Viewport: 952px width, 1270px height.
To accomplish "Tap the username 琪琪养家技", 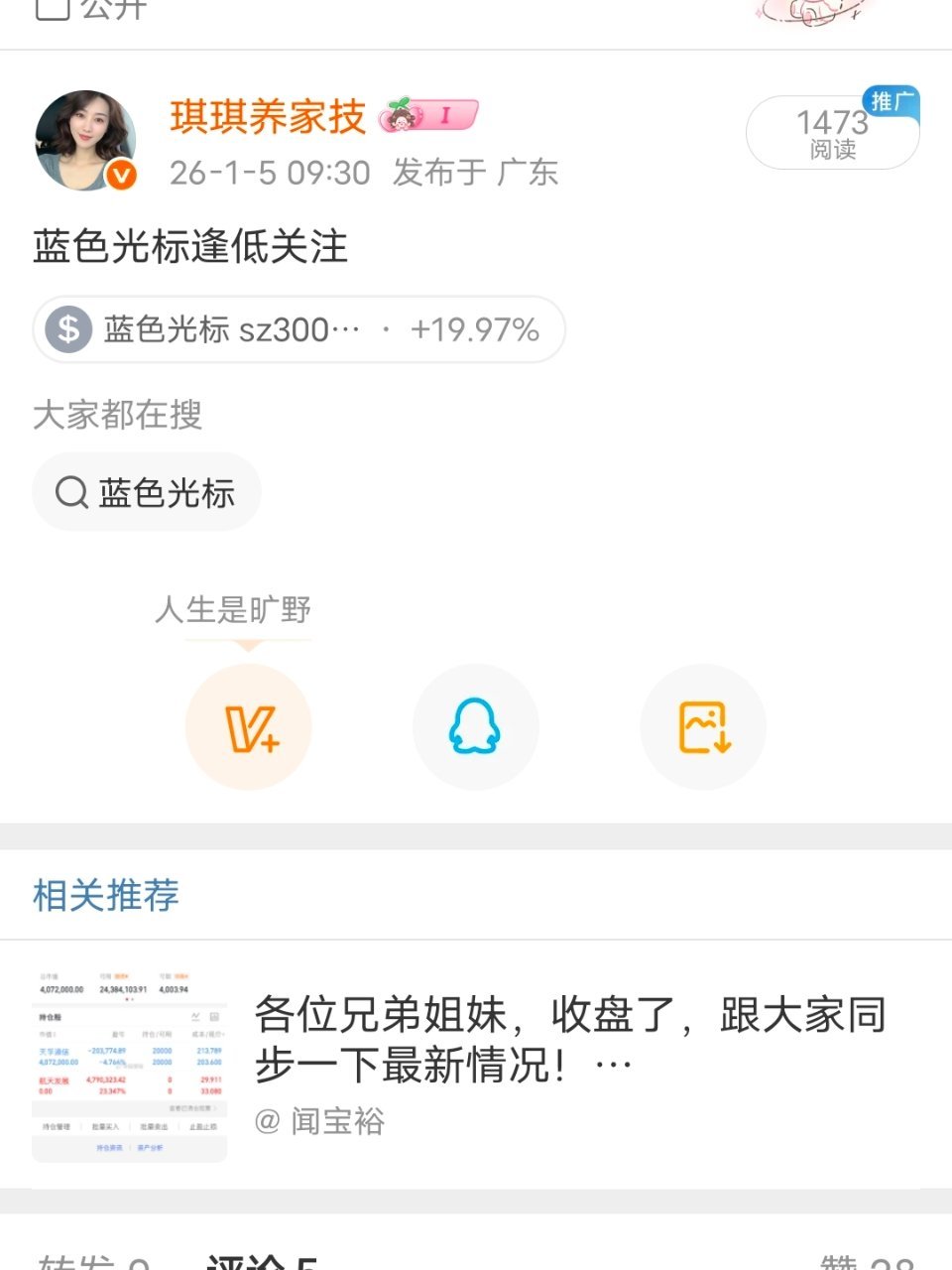I will click(268, 116).
